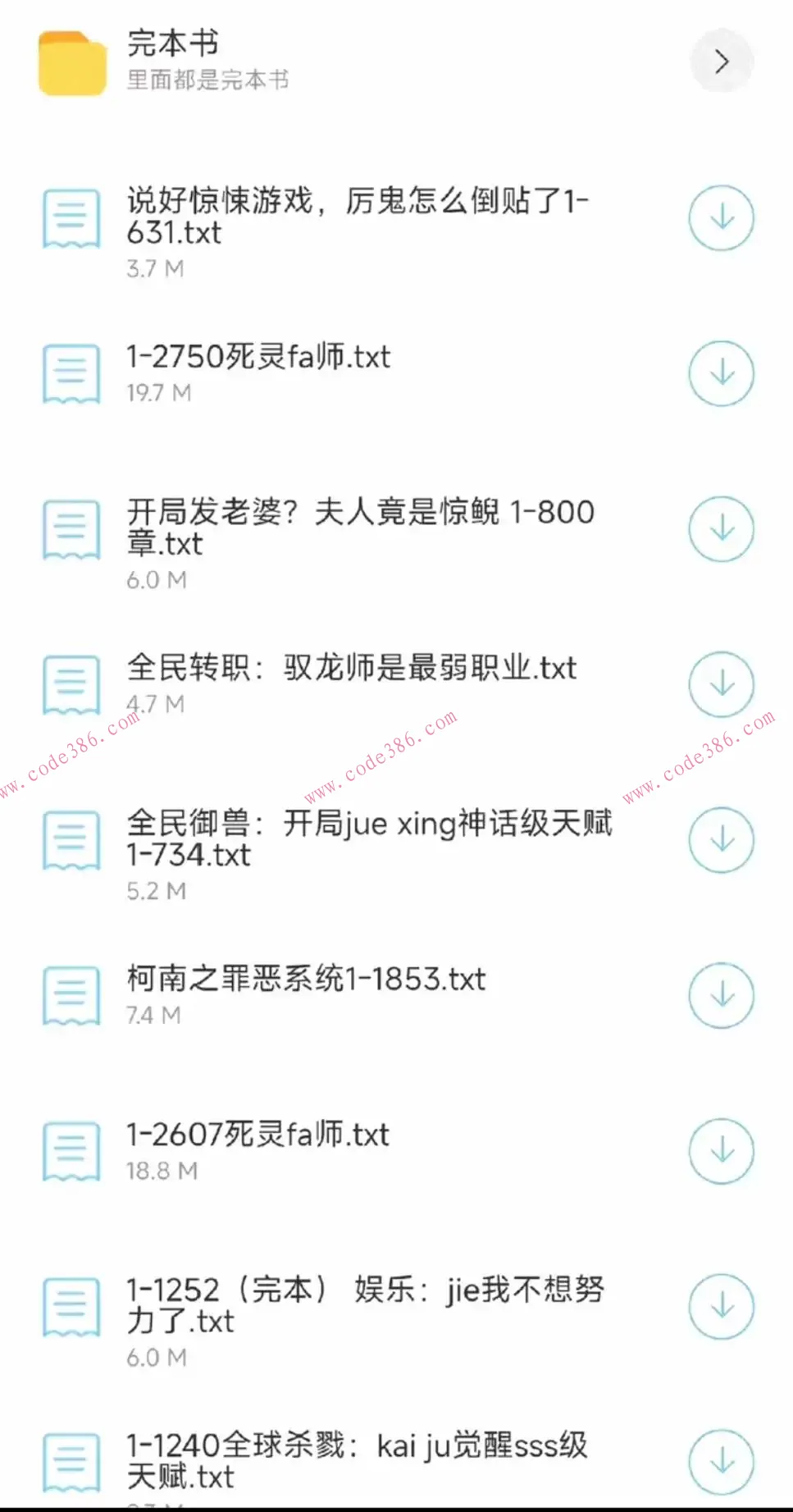793x1512 pixels.
Task: Download 1-2607死灵fa师.txt
Action: (721, 1151)
